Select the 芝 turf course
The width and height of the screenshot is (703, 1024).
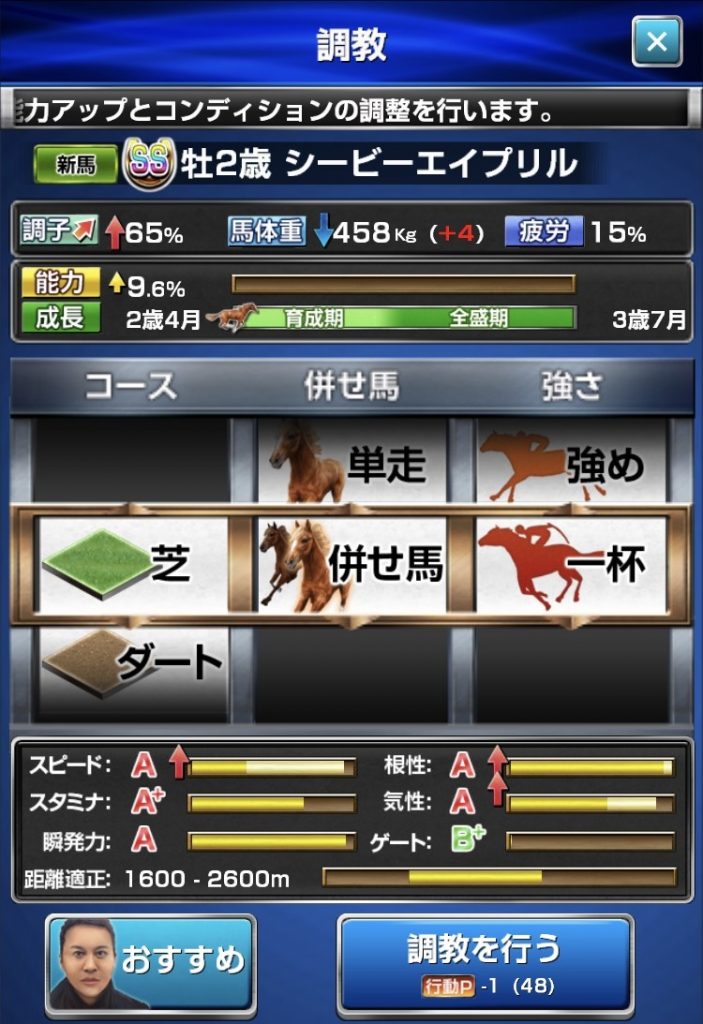click(x=132, y=565)
